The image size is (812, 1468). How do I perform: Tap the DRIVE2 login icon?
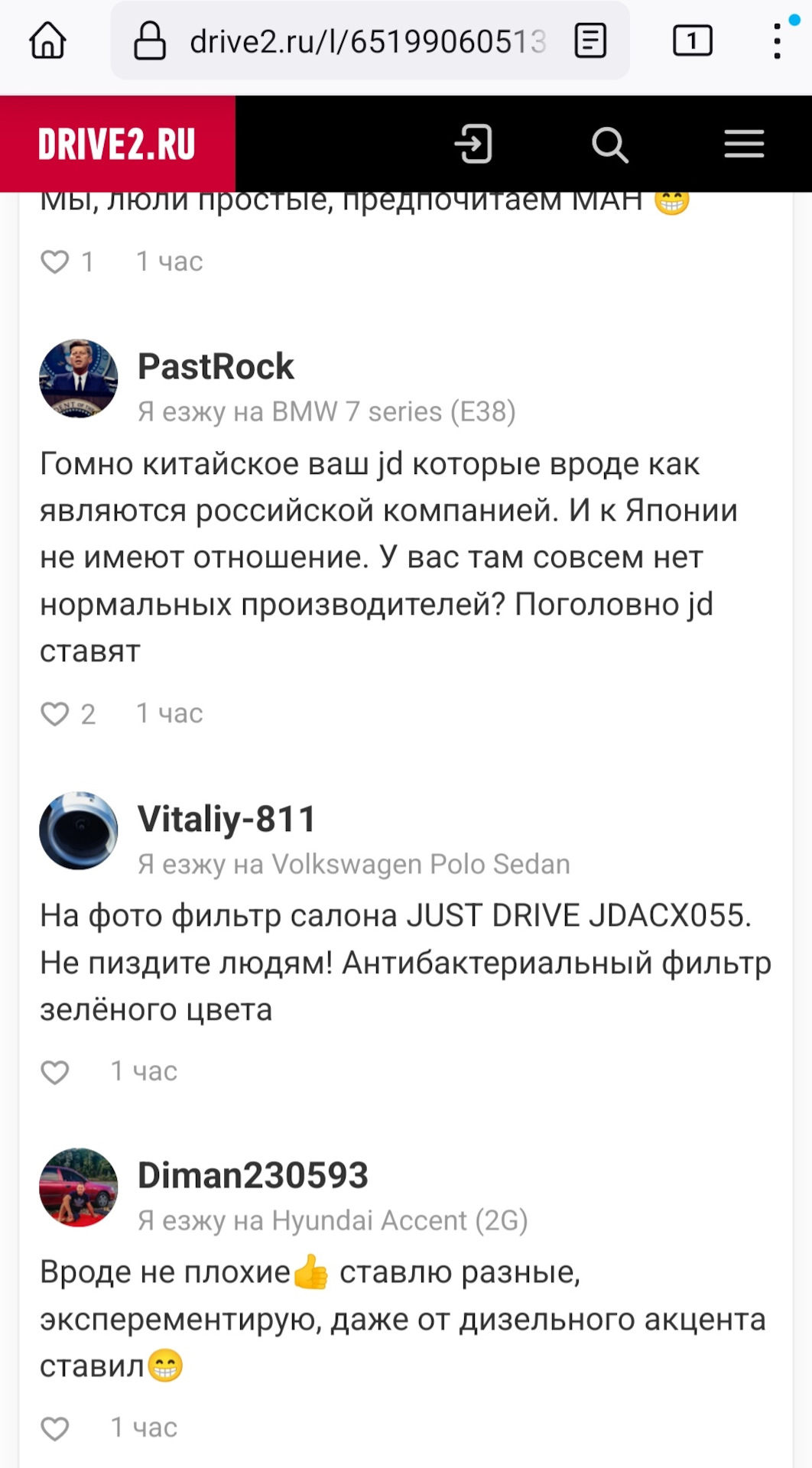click(x=474, y=144)
